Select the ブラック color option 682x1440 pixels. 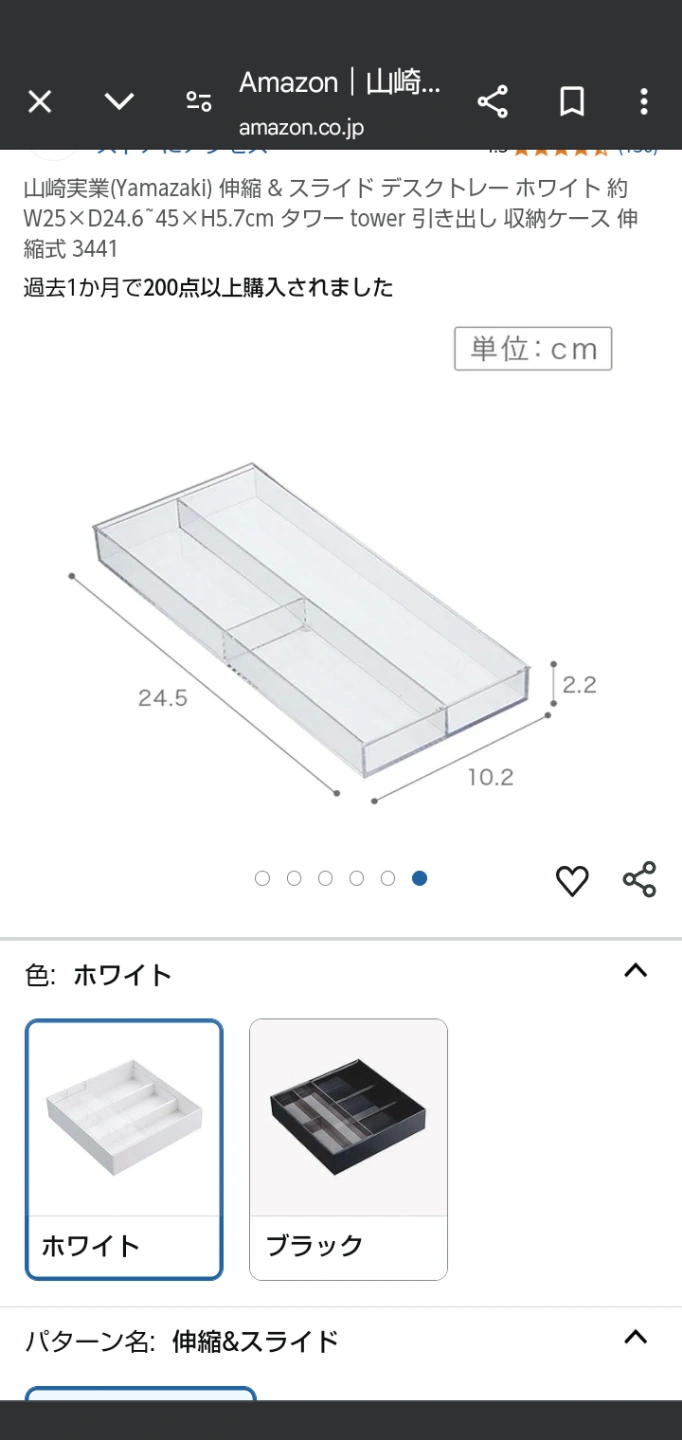pos(348,1149)
